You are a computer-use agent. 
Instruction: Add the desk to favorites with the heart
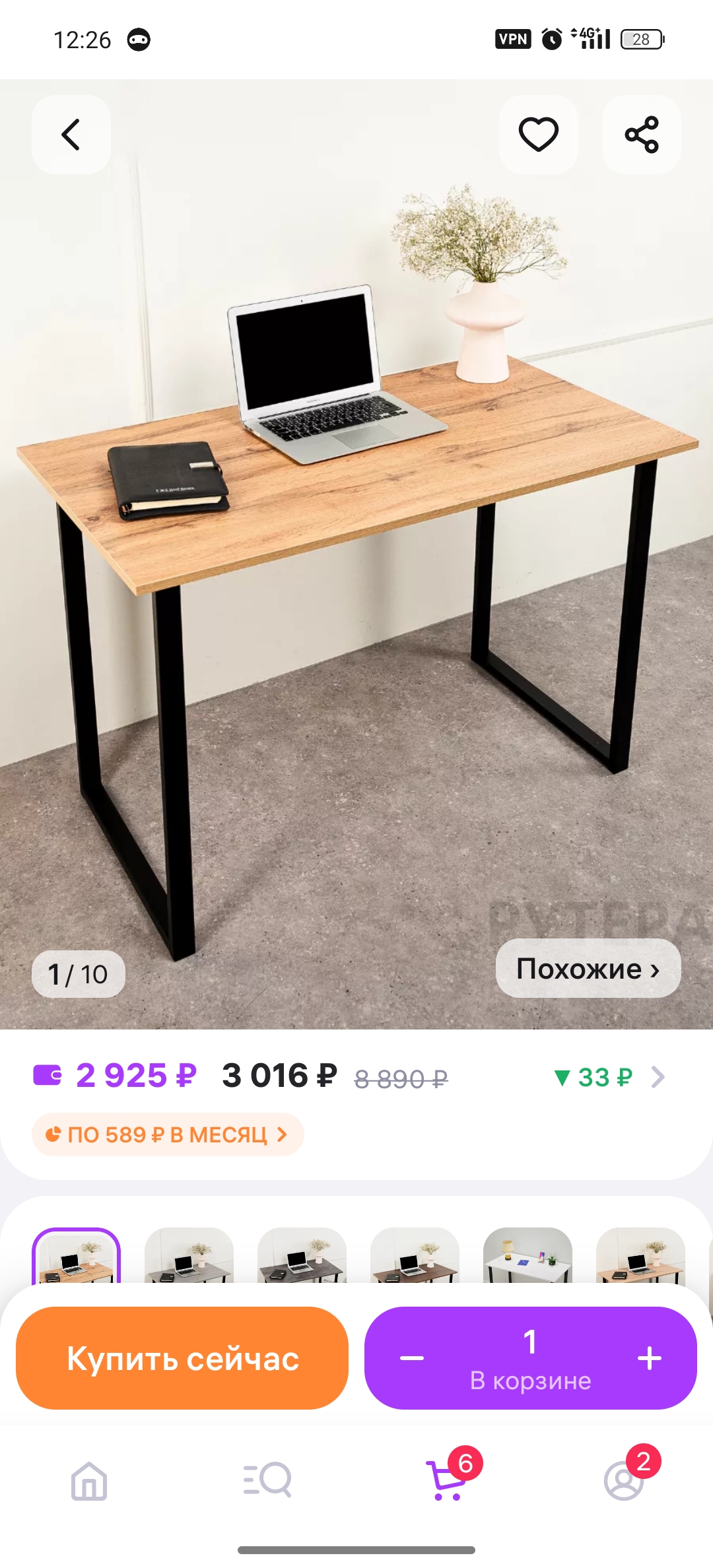click(x=539, y=135)
